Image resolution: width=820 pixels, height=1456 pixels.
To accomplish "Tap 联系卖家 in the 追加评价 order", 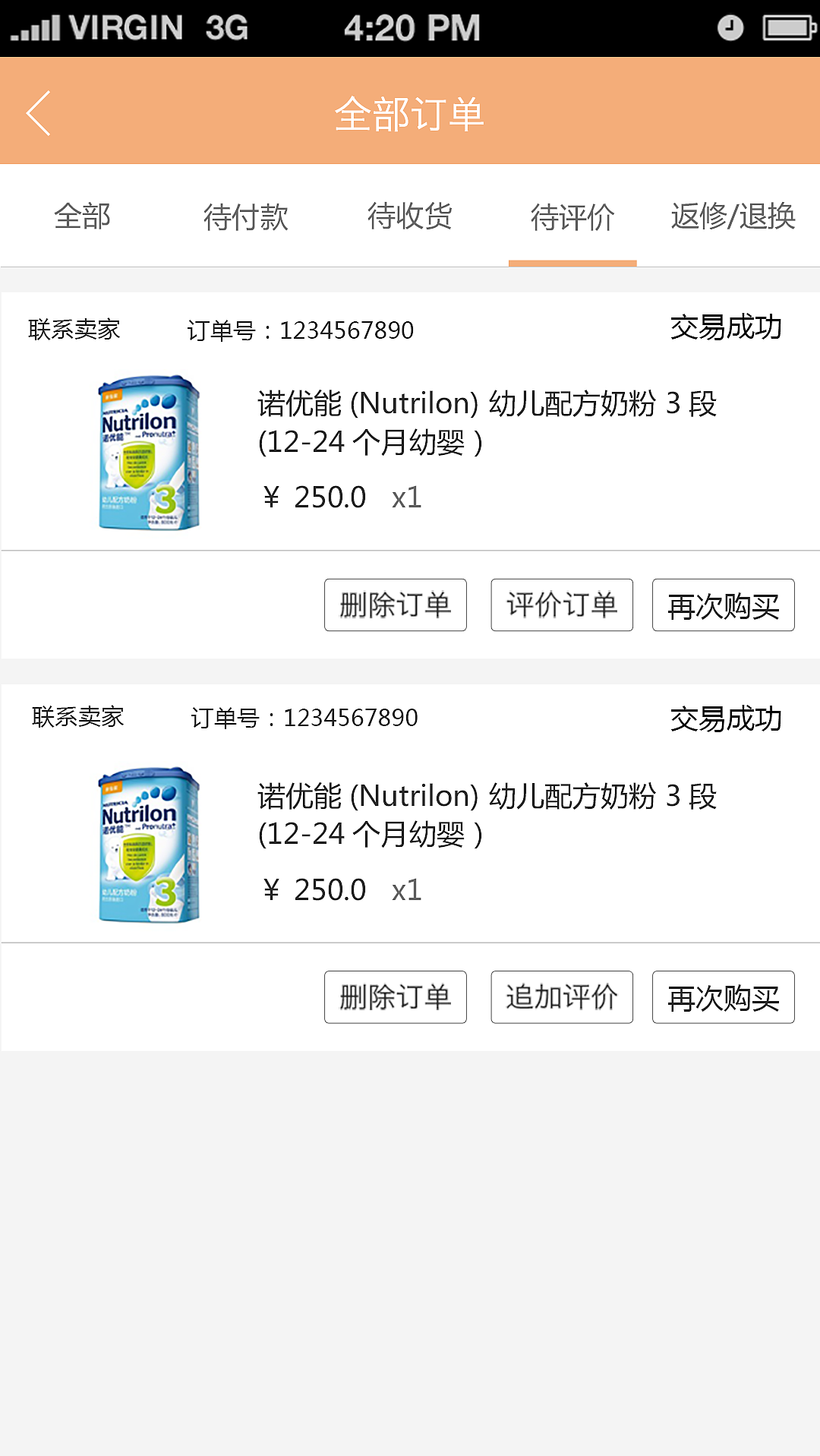I will click(77, 717).
